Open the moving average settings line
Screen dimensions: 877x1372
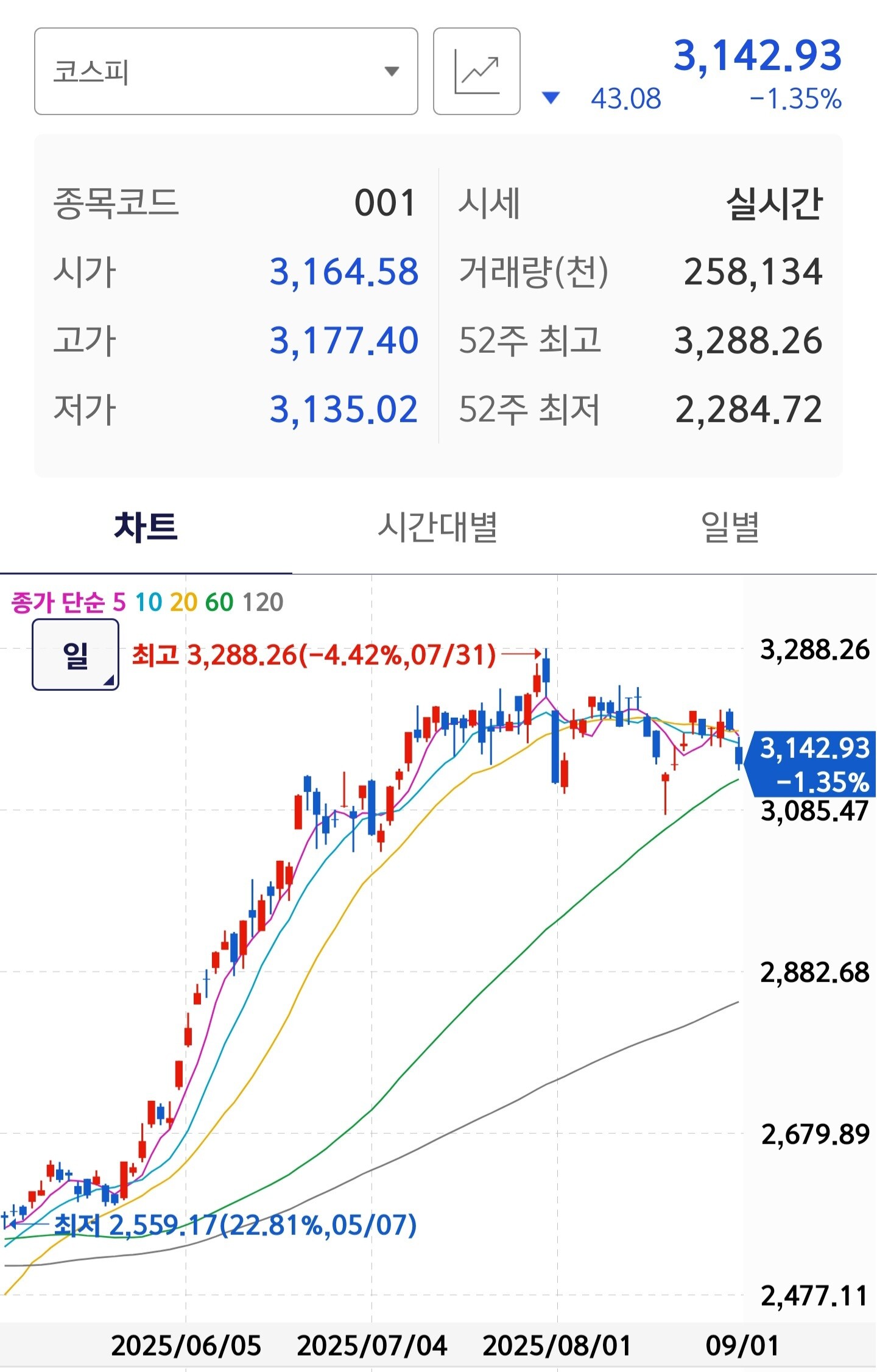[x=147, y=602]
